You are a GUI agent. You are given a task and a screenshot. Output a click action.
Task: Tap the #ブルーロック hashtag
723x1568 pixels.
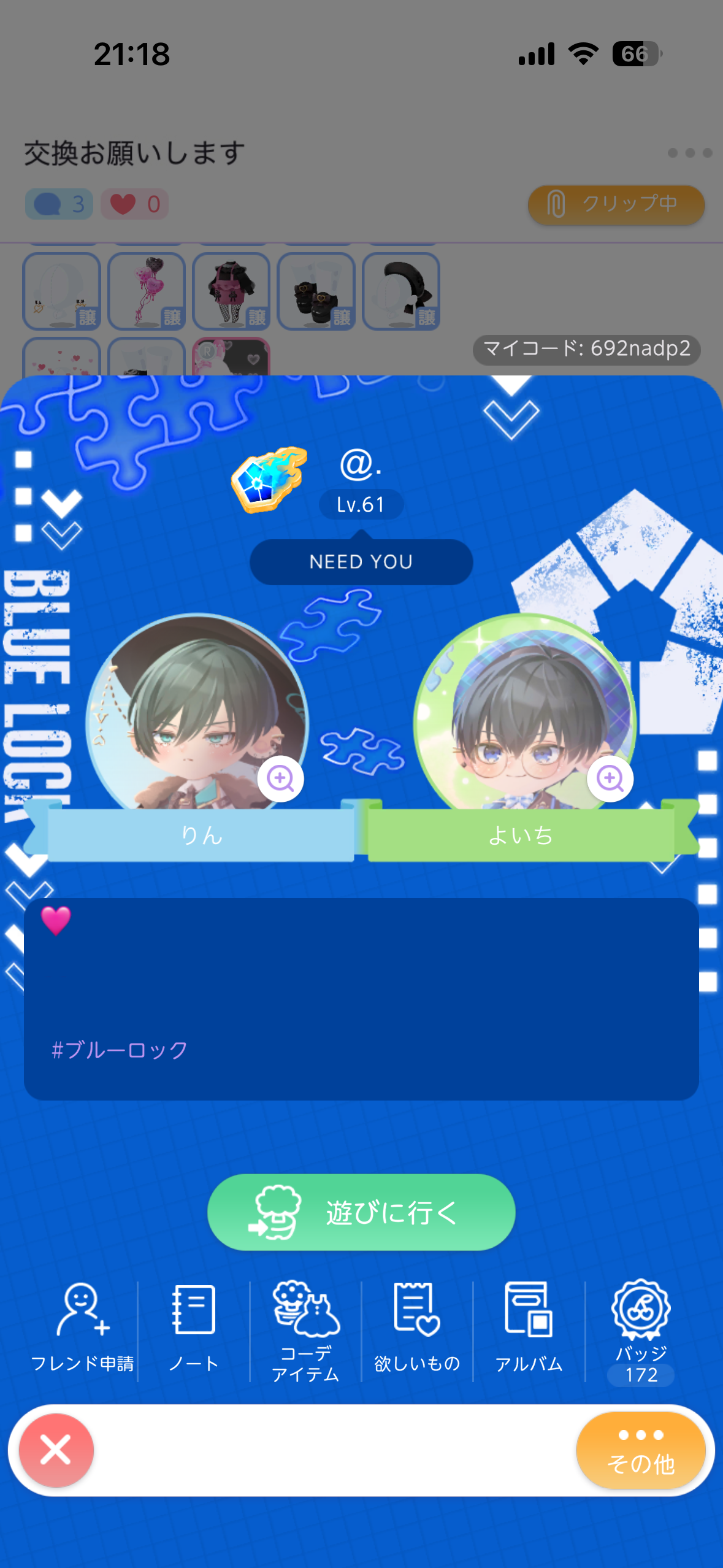click(120, 1050)
